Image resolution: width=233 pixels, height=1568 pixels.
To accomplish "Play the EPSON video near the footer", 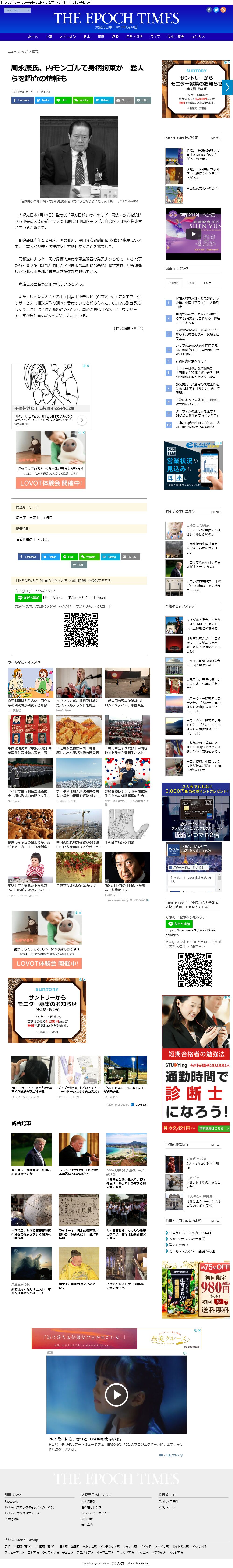I will (x=116, y=1394).
